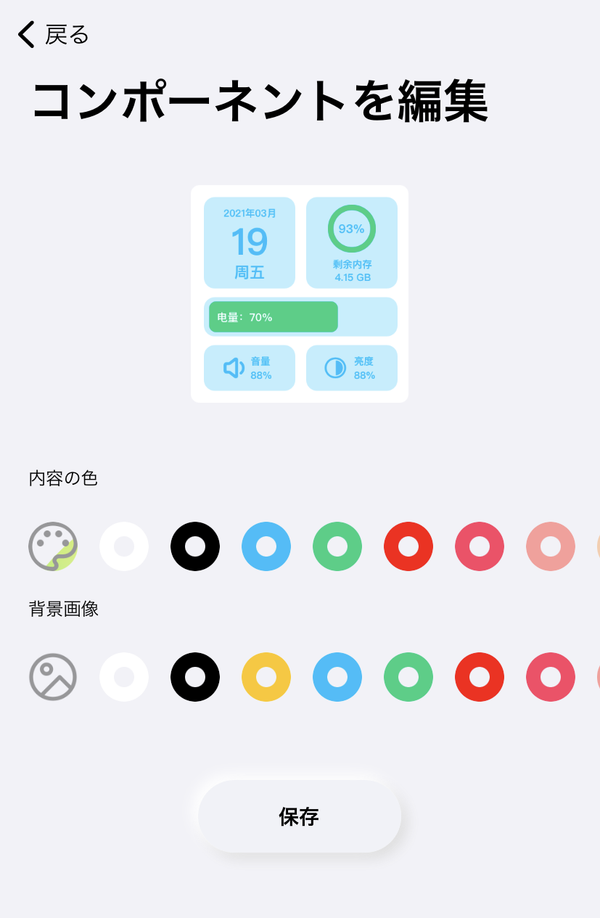
Task: Select black as the content color
Action: point(195,546)
